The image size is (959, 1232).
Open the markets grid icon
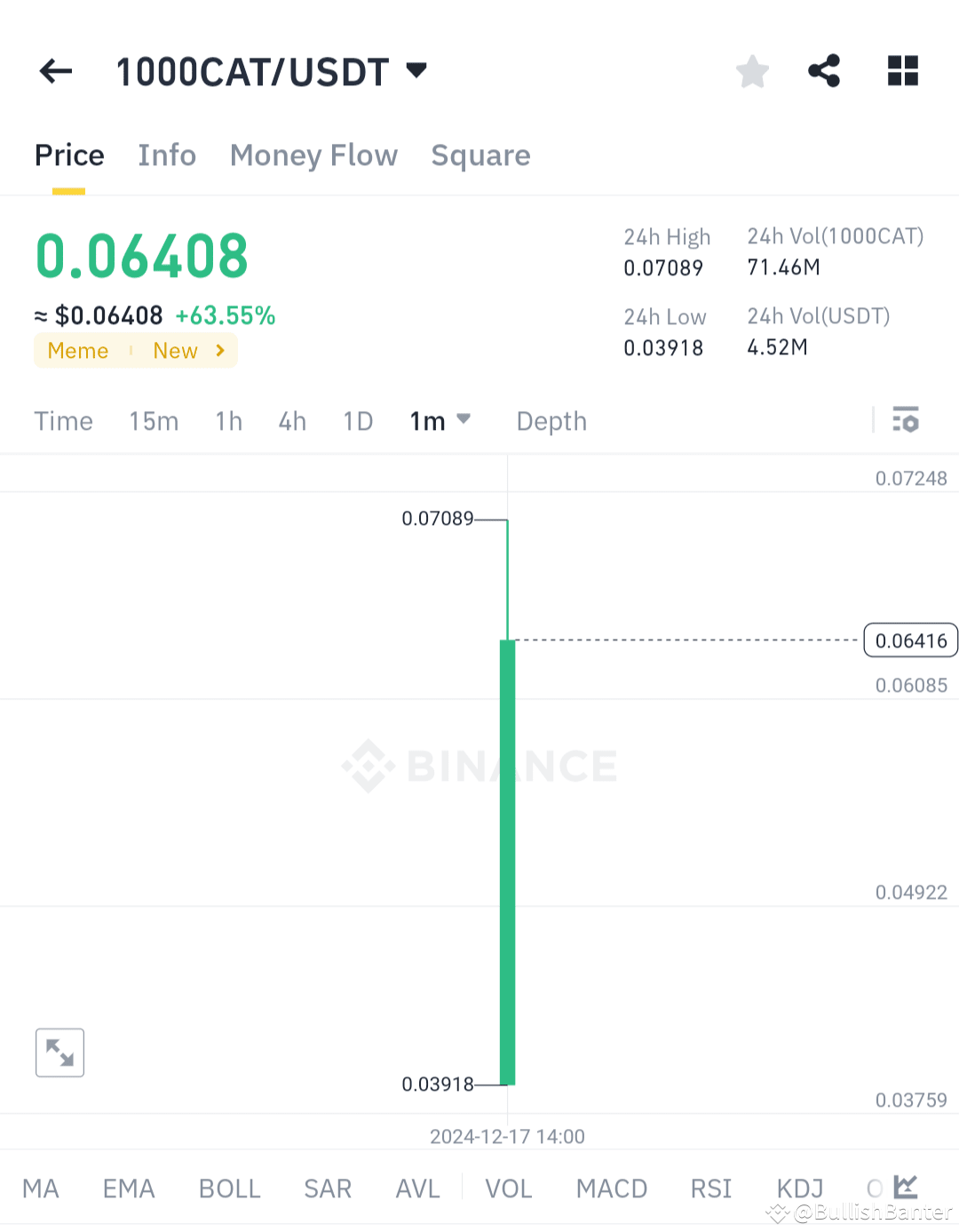pyautogui.click(x=902, y=71)
